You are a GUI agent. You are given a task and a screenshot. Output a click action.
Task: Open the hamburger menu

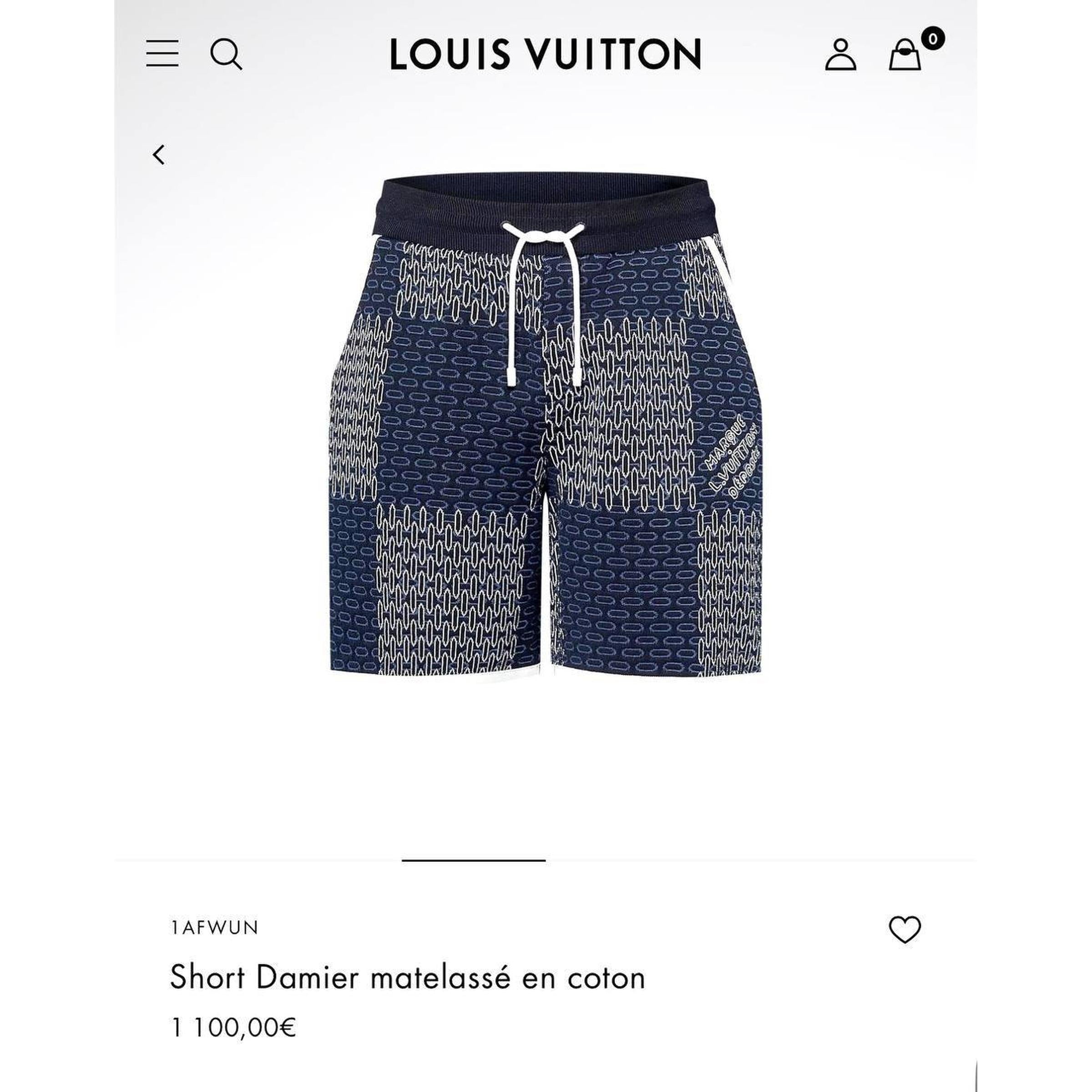click(162, 54)
